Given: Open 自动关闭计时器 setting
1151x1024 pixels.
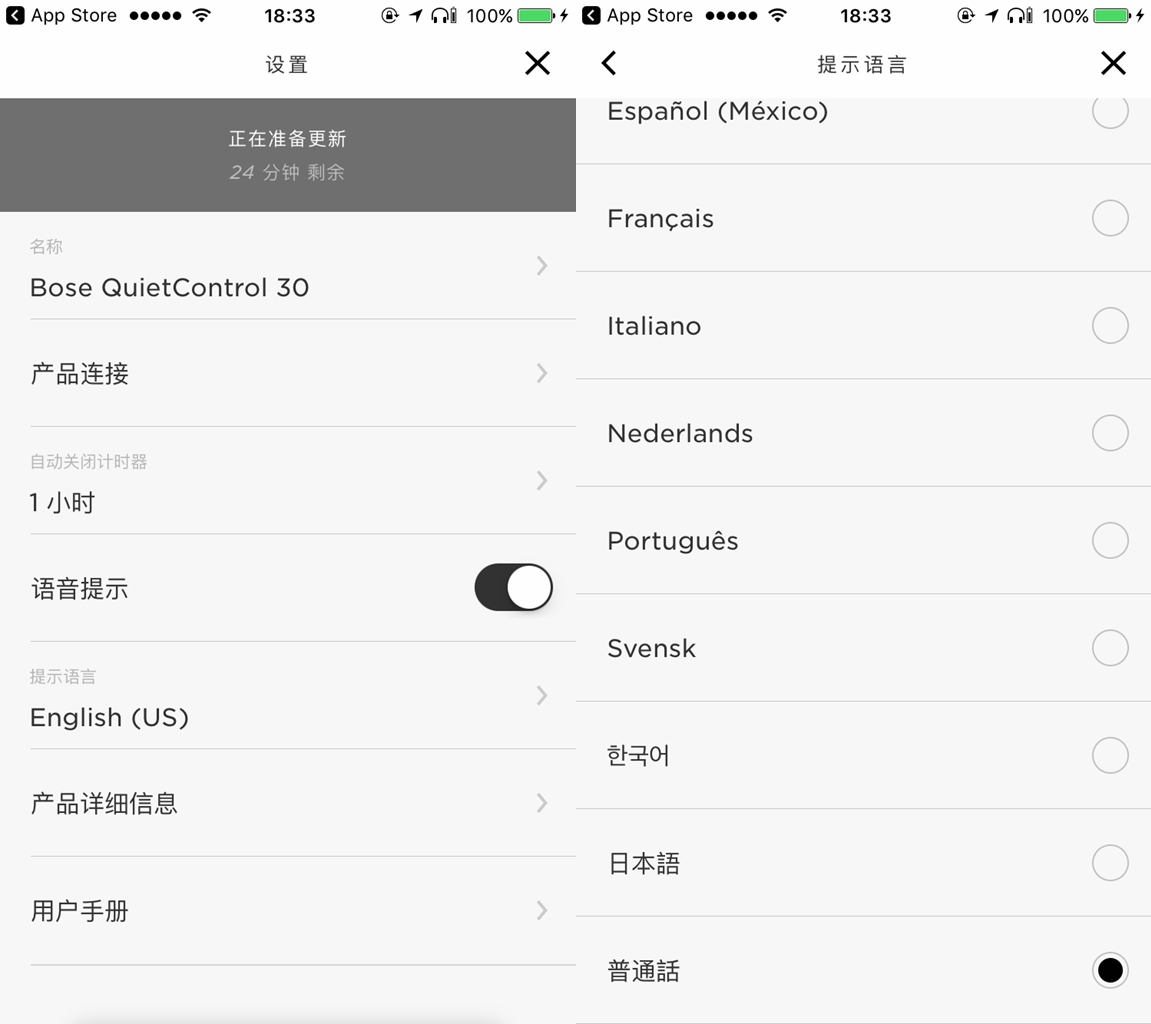Looking at the screenshot, I should [x=288, y=482].
